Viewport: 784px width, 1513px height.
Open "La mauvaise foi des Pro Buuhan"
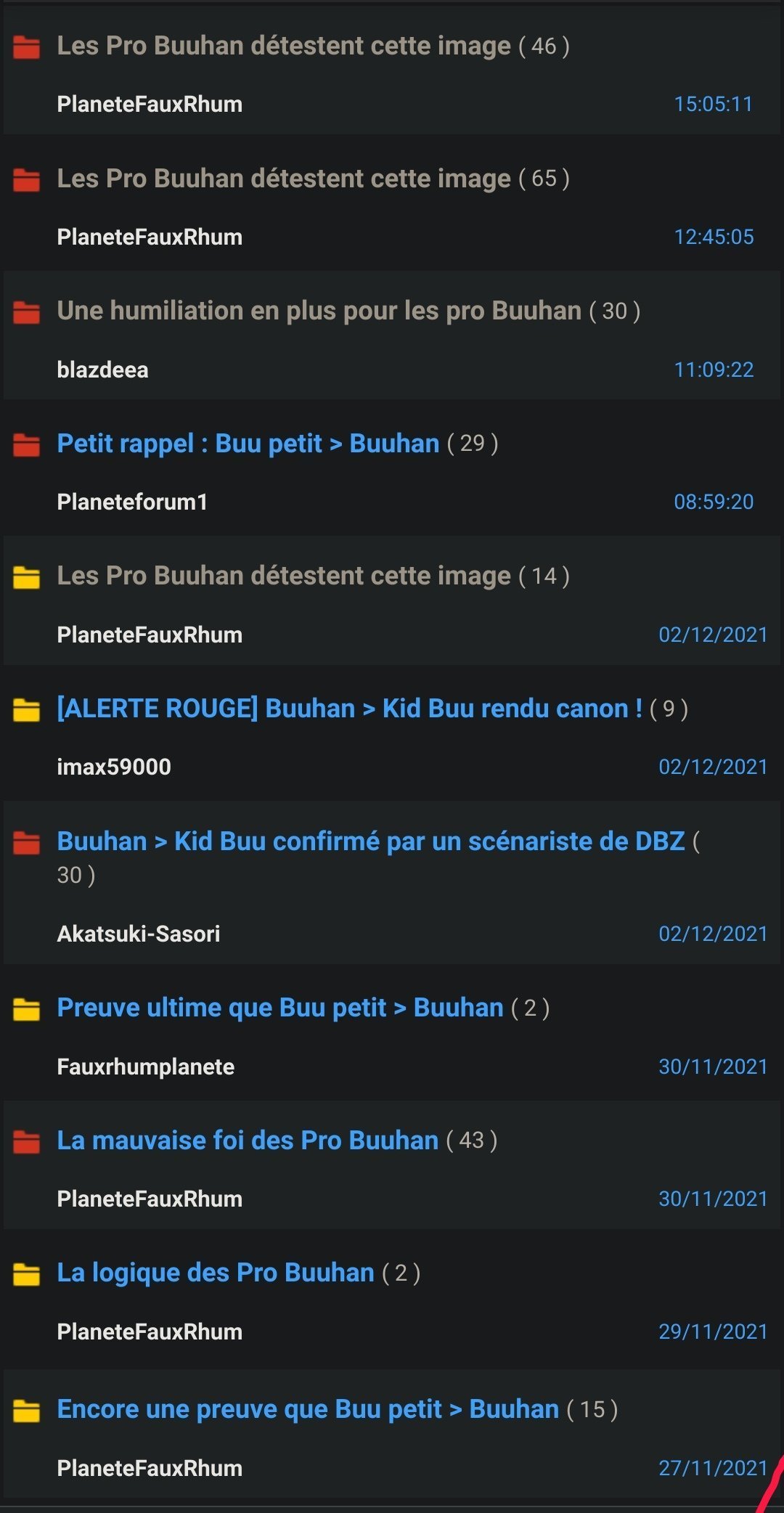click(248, 1141)
